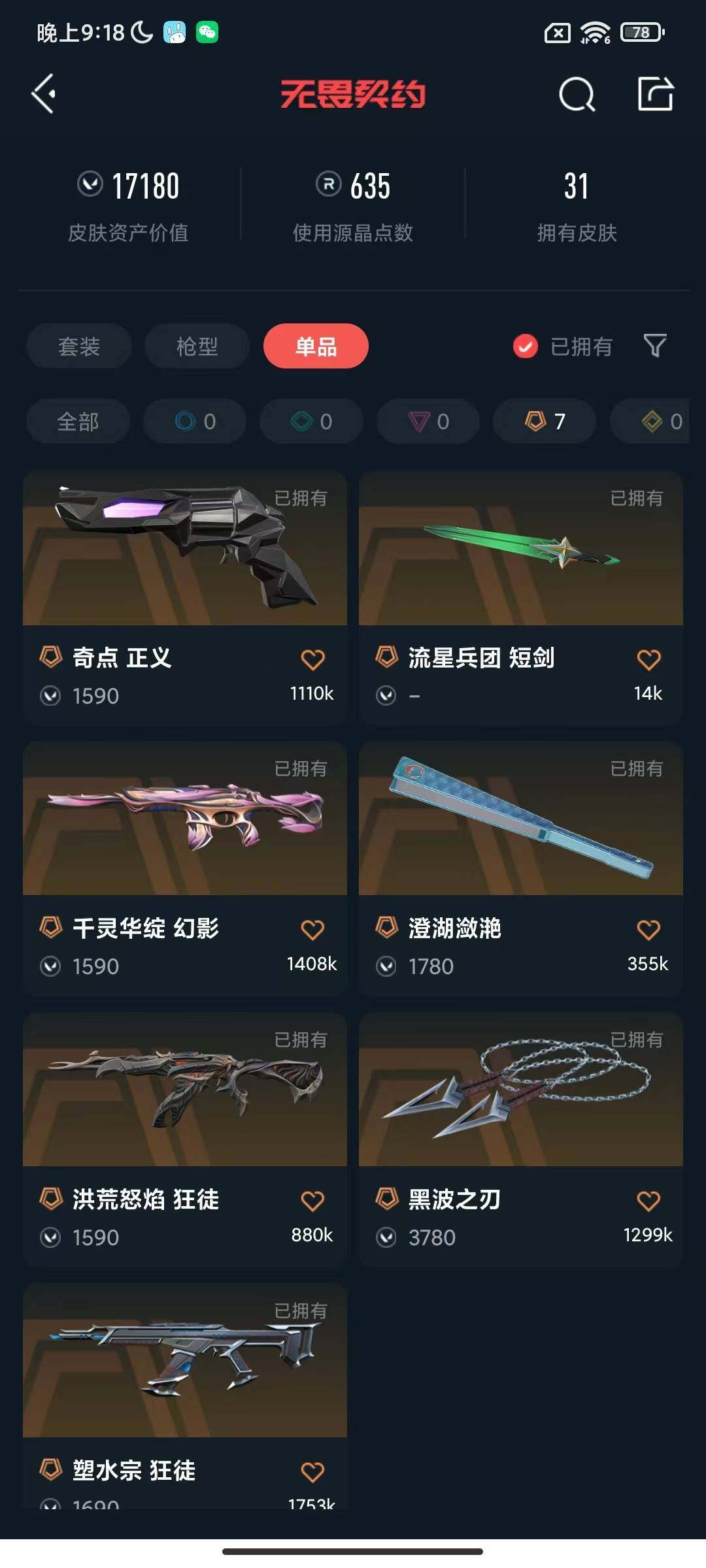Filter by the orange tier chip showing 7

click(545, 421)
